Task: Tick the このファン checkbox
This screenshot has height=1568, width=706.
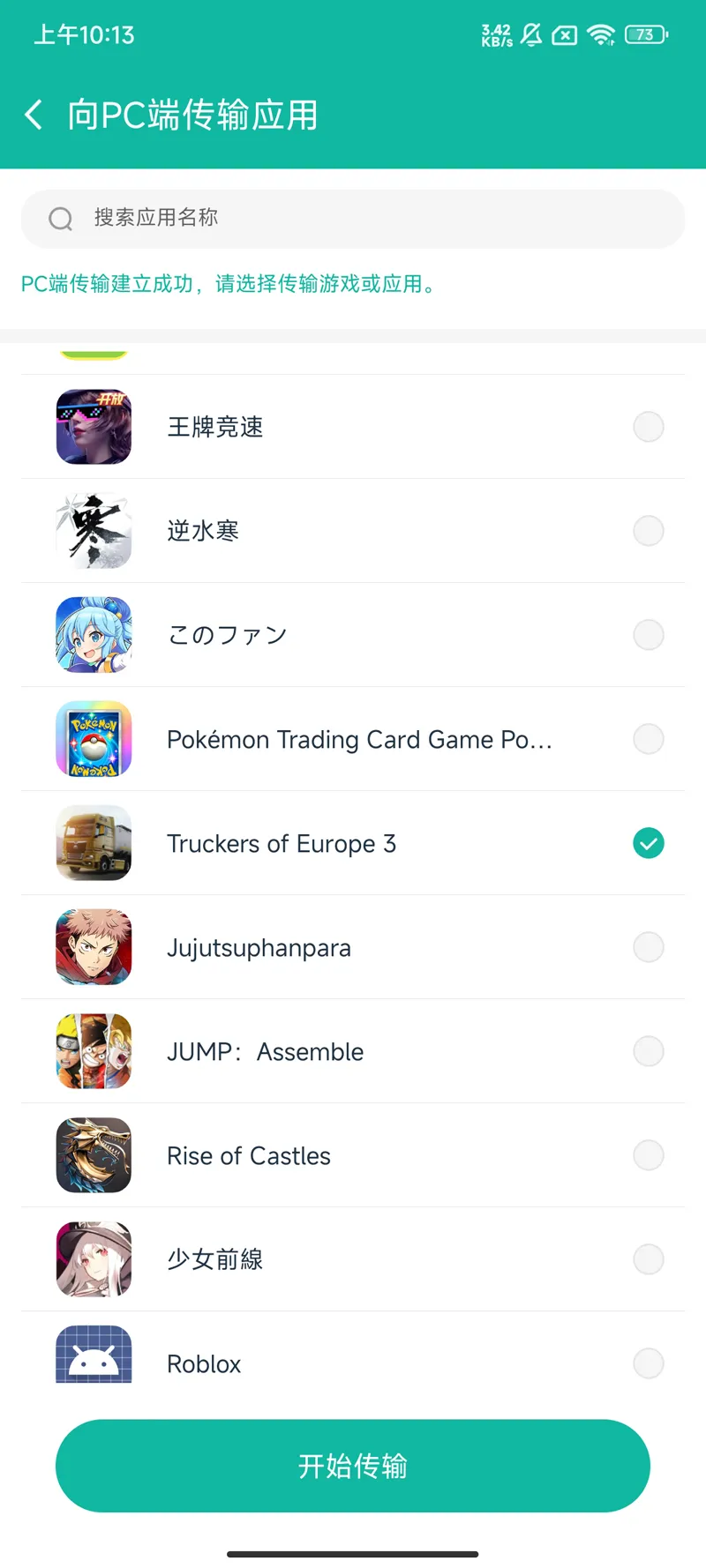Action: [648, 635]
